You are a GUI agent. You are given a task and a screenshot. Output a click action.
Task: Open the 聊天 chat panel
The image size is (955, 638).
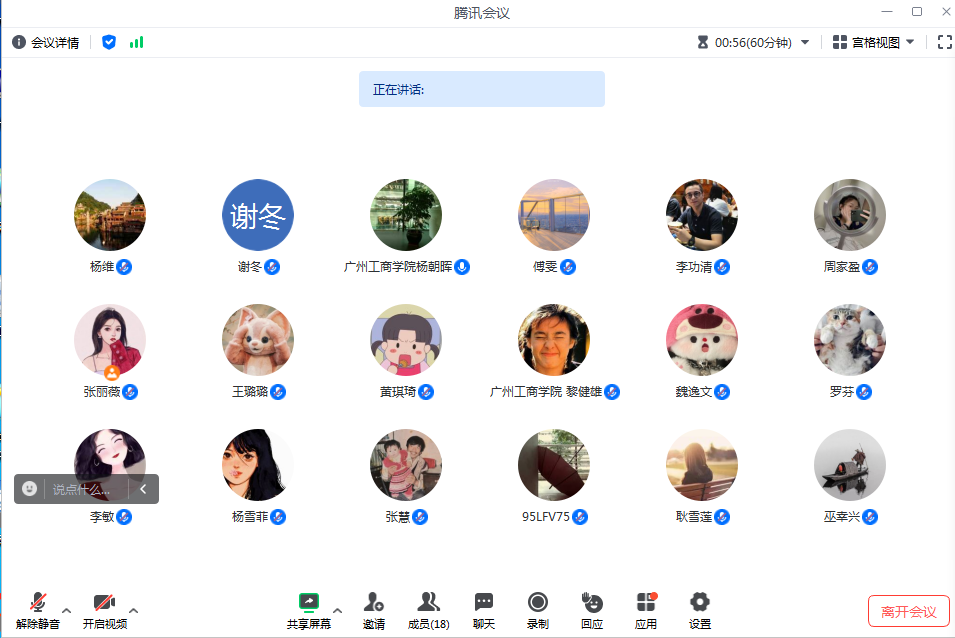click(x=484, y=609)
